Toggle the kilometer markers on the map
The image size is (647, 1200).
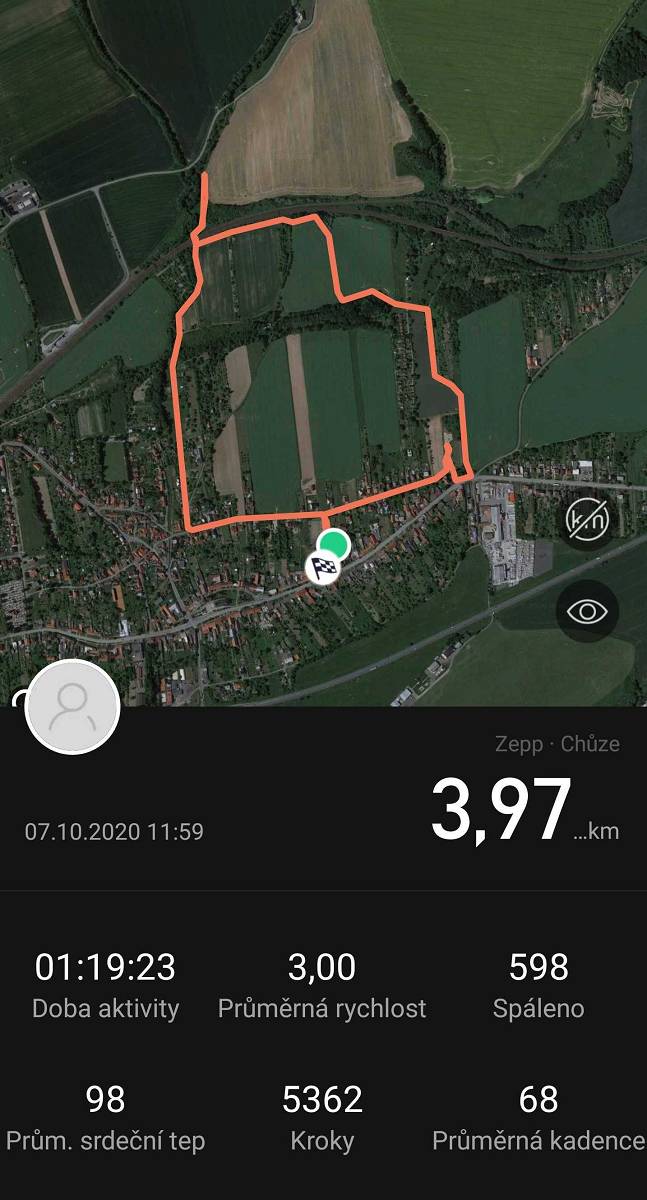pos(587,519)
